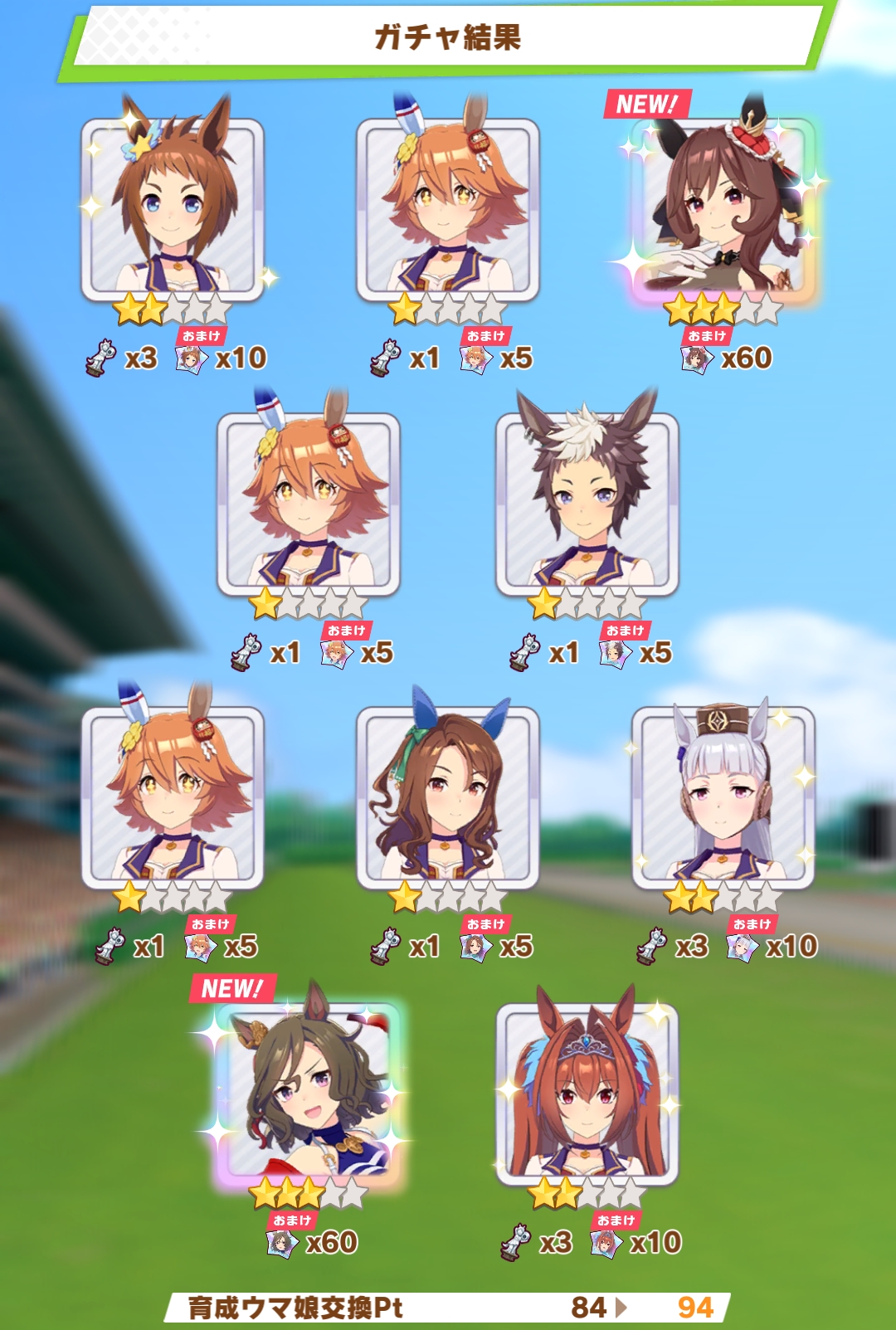Select the silver-haired girl wearing a brown hat
This screenshot has width=896, height=1330.
pyautogui.click(x=723, y=798)
